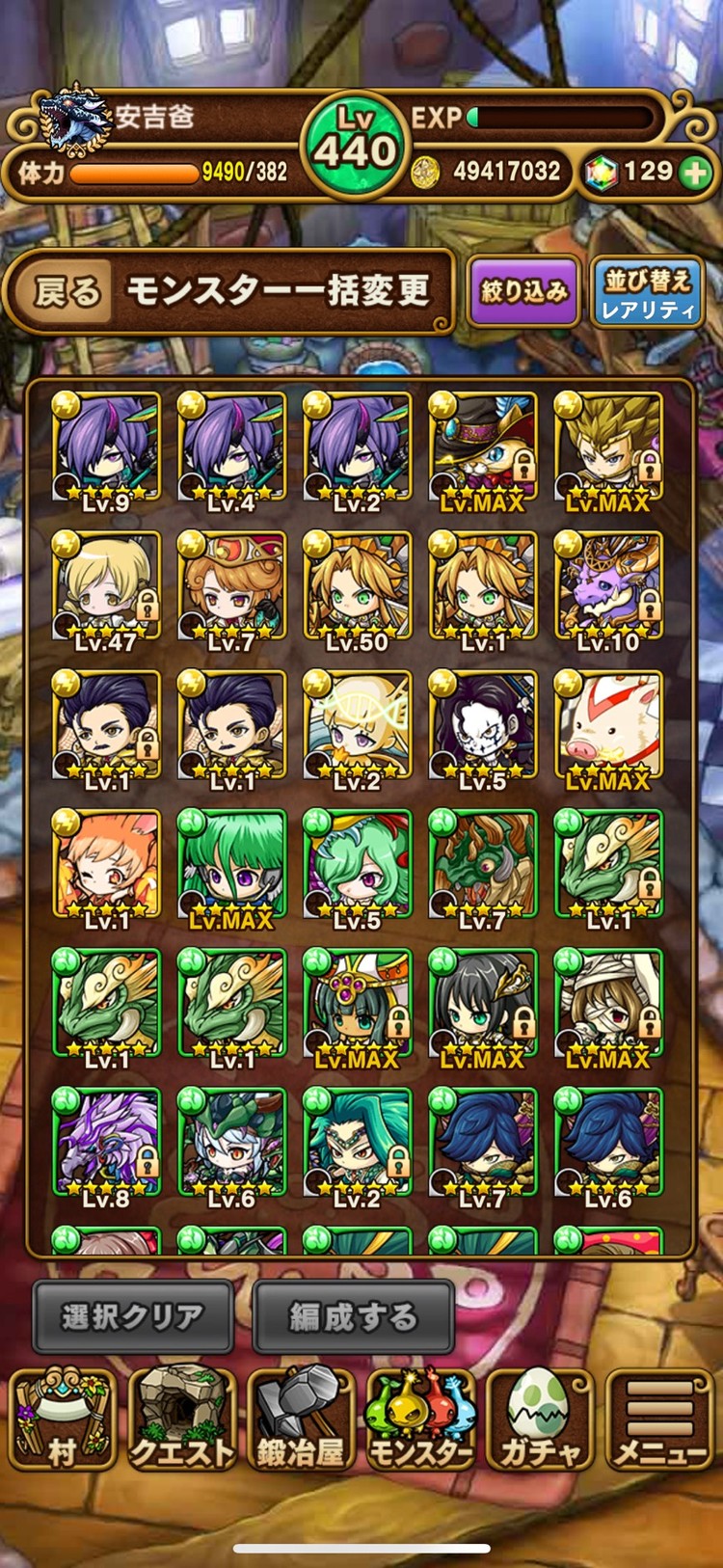Open the 絞り込み filter
Viewport: 723px width, 1568px height.
pyautogui.click(x=524, y=291)
